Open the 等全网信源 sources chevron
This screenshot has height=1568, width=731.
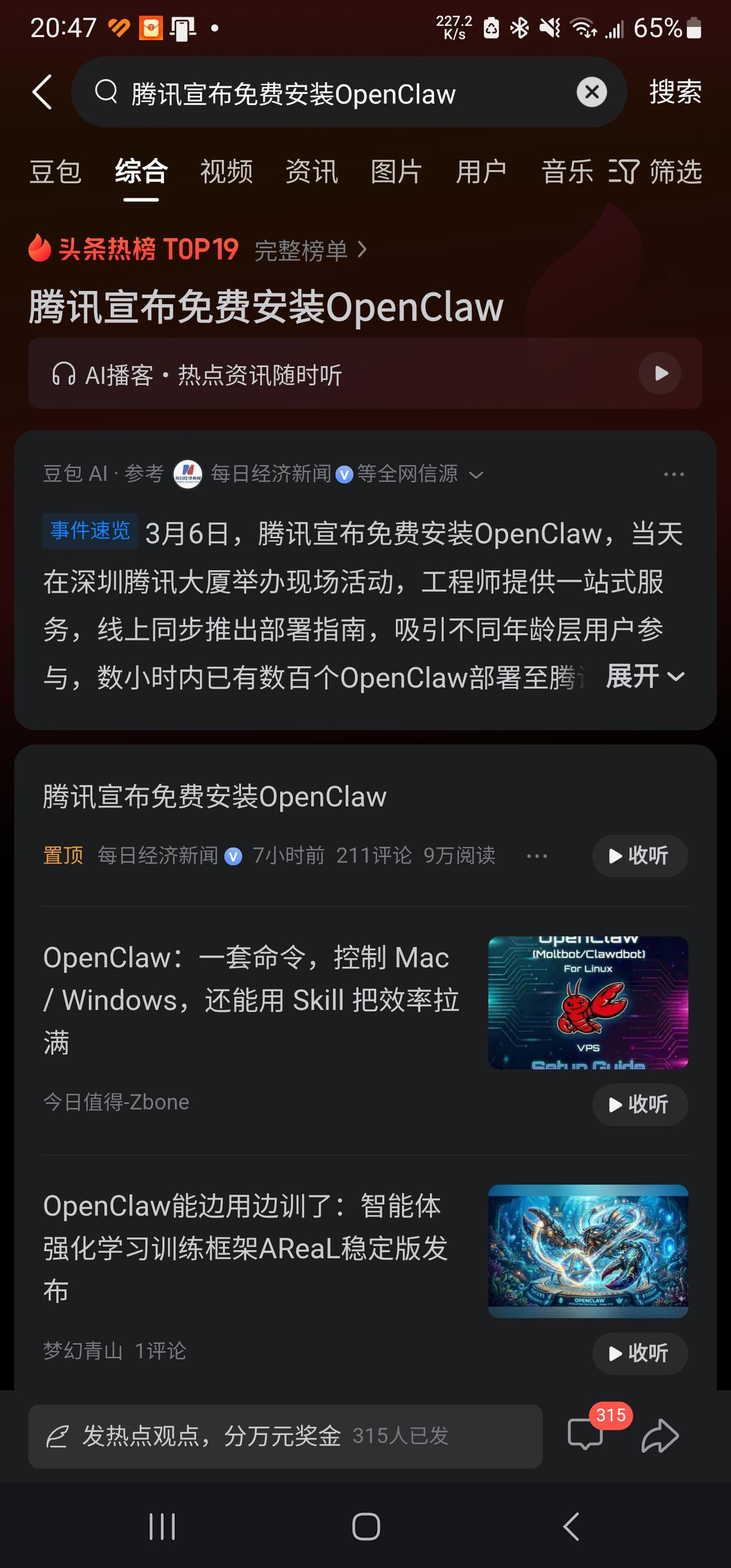click(x=477, y=474)
